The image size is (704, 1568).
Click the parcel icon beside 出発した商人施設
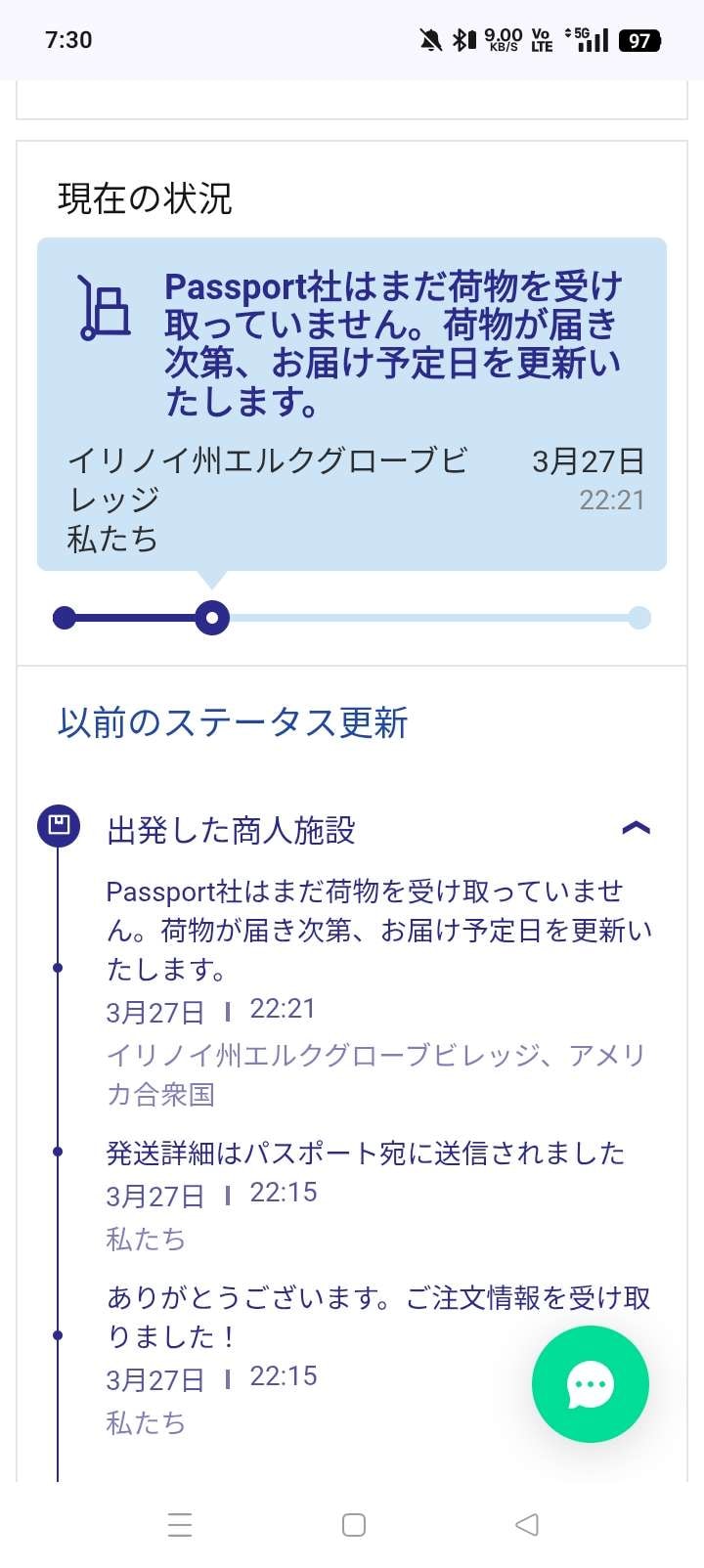(59, 826)
